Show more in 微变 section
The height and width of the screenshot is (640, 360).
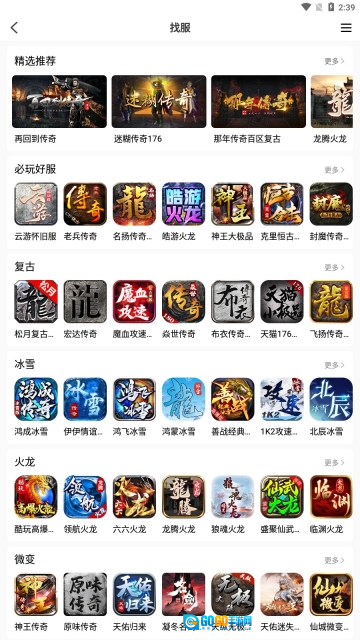coord(334,560)
